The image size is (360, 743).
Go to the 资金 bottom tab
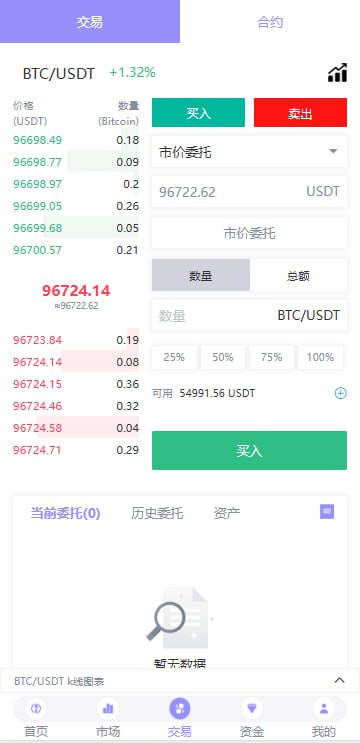[252, 718]
